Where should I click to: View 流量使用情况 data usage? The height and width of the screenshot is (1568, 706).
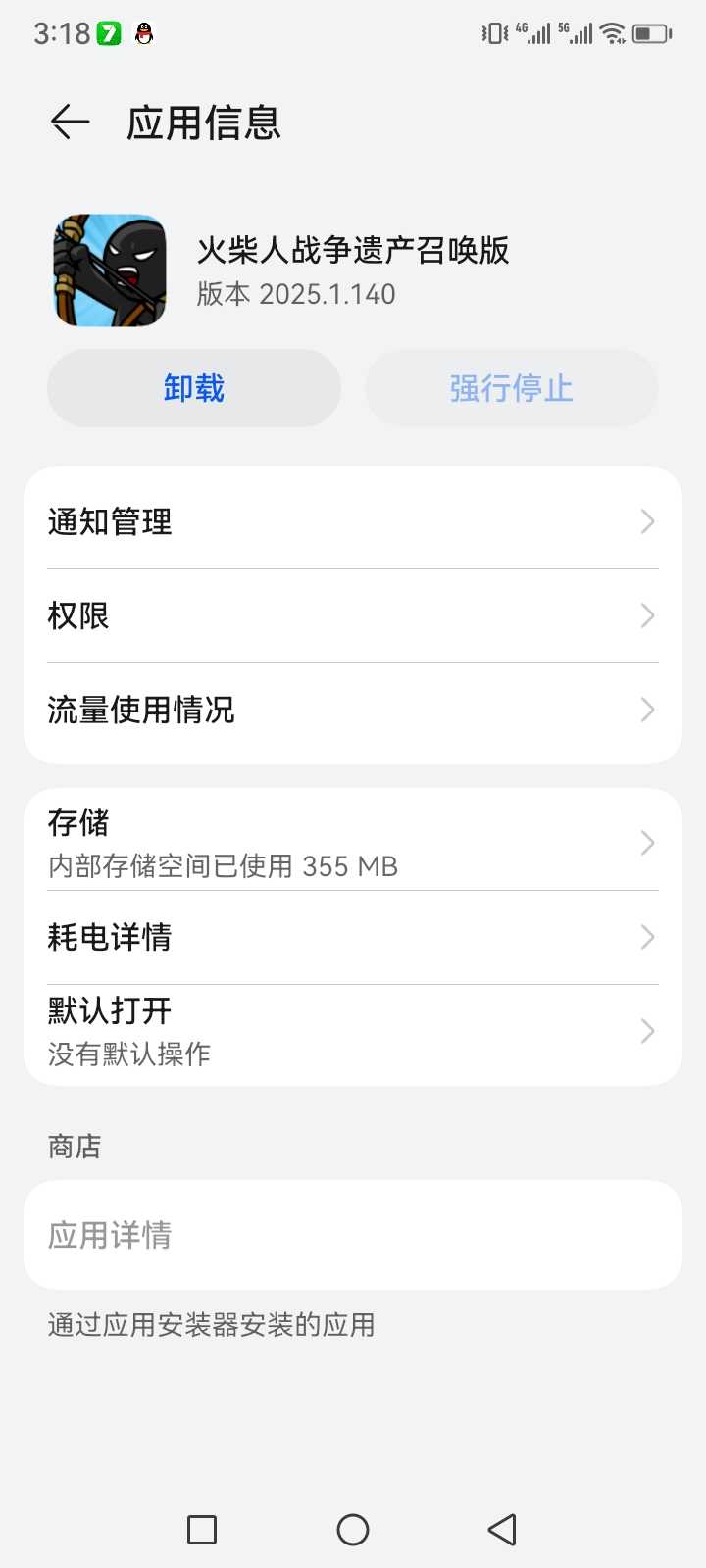coord(352,710)
